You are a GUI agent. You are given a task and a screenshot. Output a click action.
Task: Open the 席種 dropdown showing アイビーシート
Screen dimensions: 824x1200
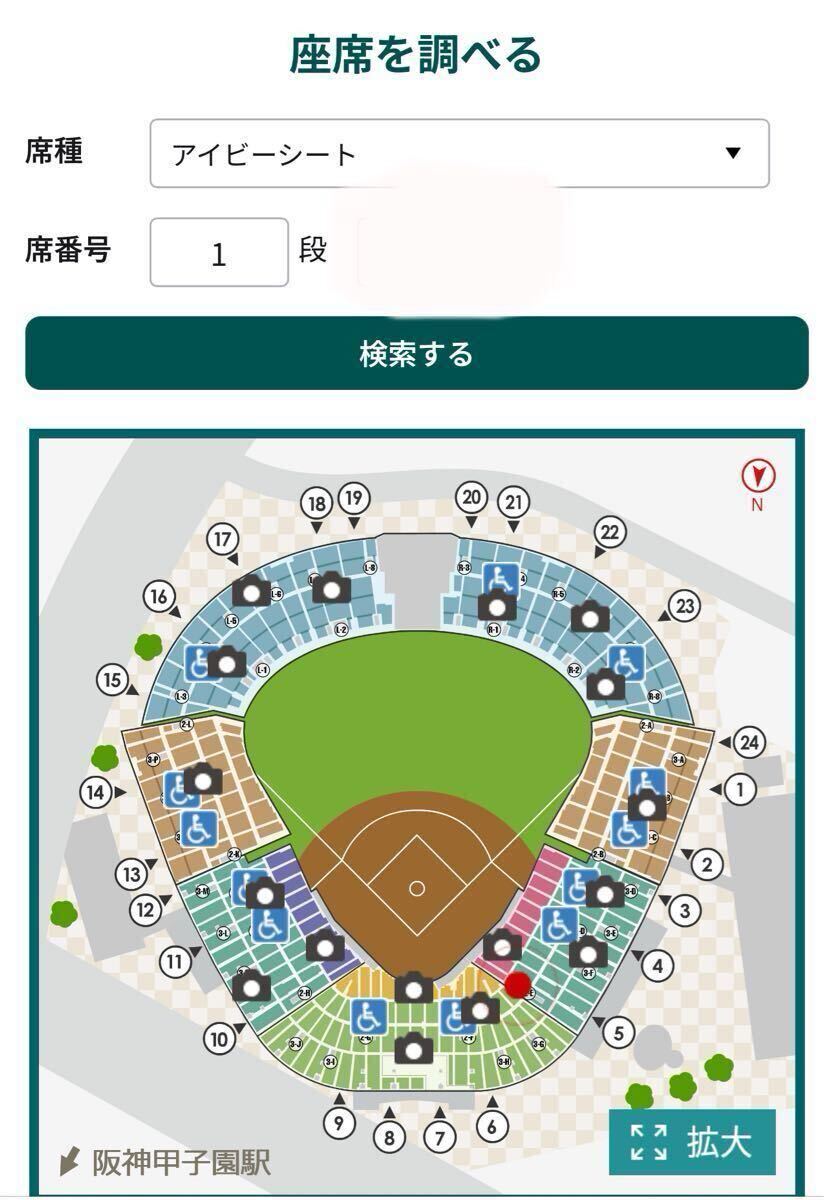[x=459, y=154]
